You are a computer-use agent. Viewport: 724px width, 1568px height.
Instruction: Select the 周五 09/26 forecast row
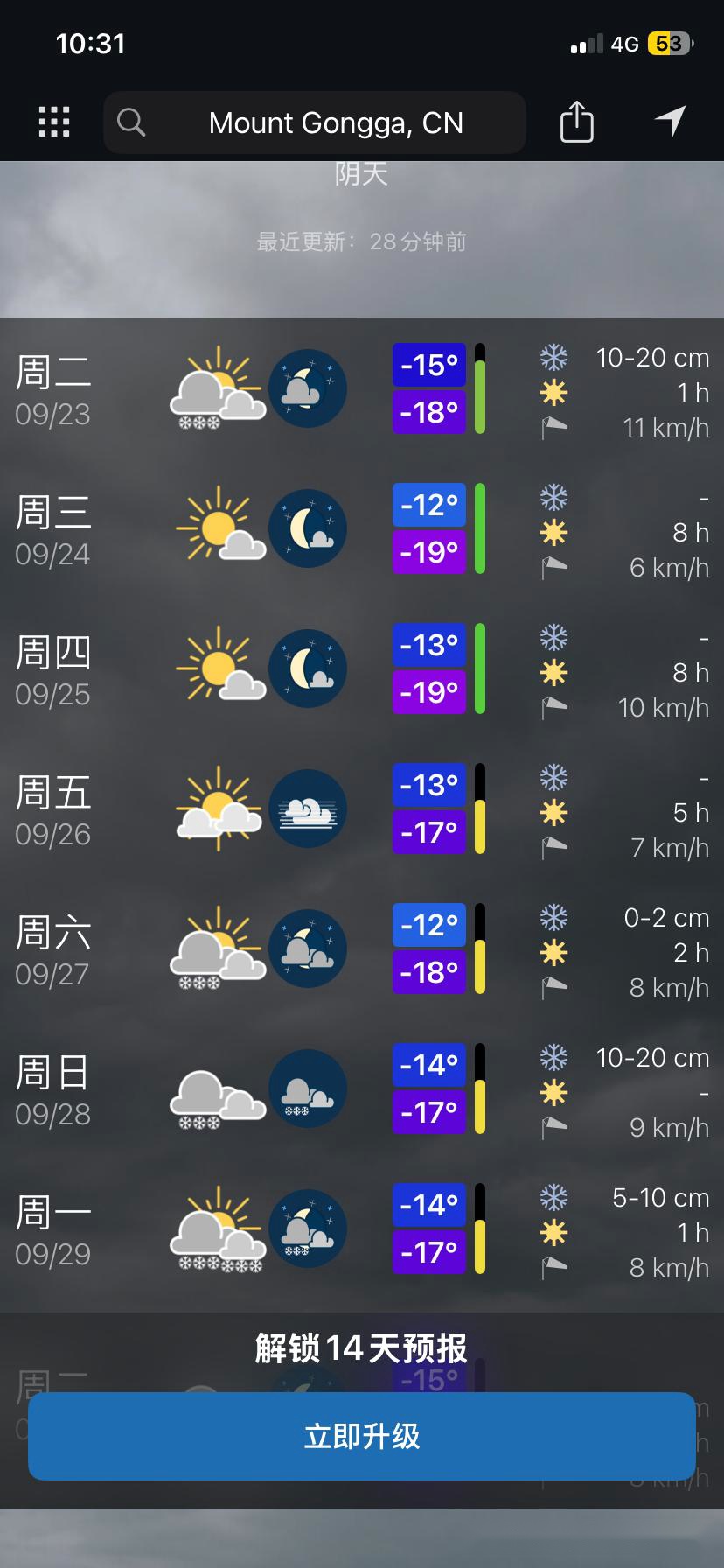(362, 809)
